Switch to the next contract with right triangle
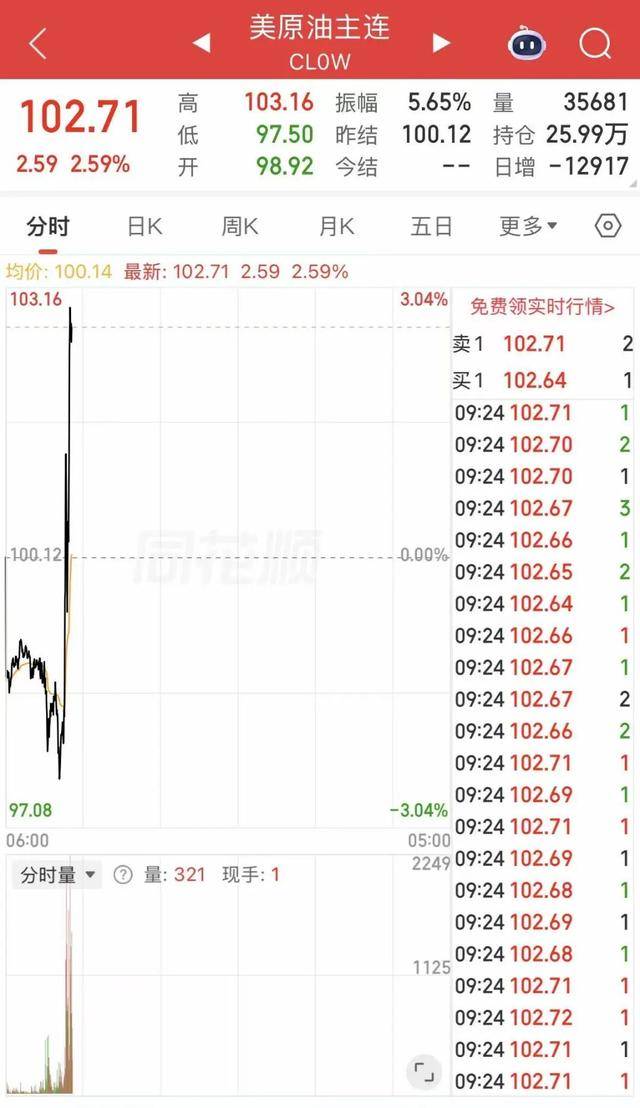Image resolution: width=640 pixels, height=1108 pixels. pyautogui.click(x=441, y=43)
